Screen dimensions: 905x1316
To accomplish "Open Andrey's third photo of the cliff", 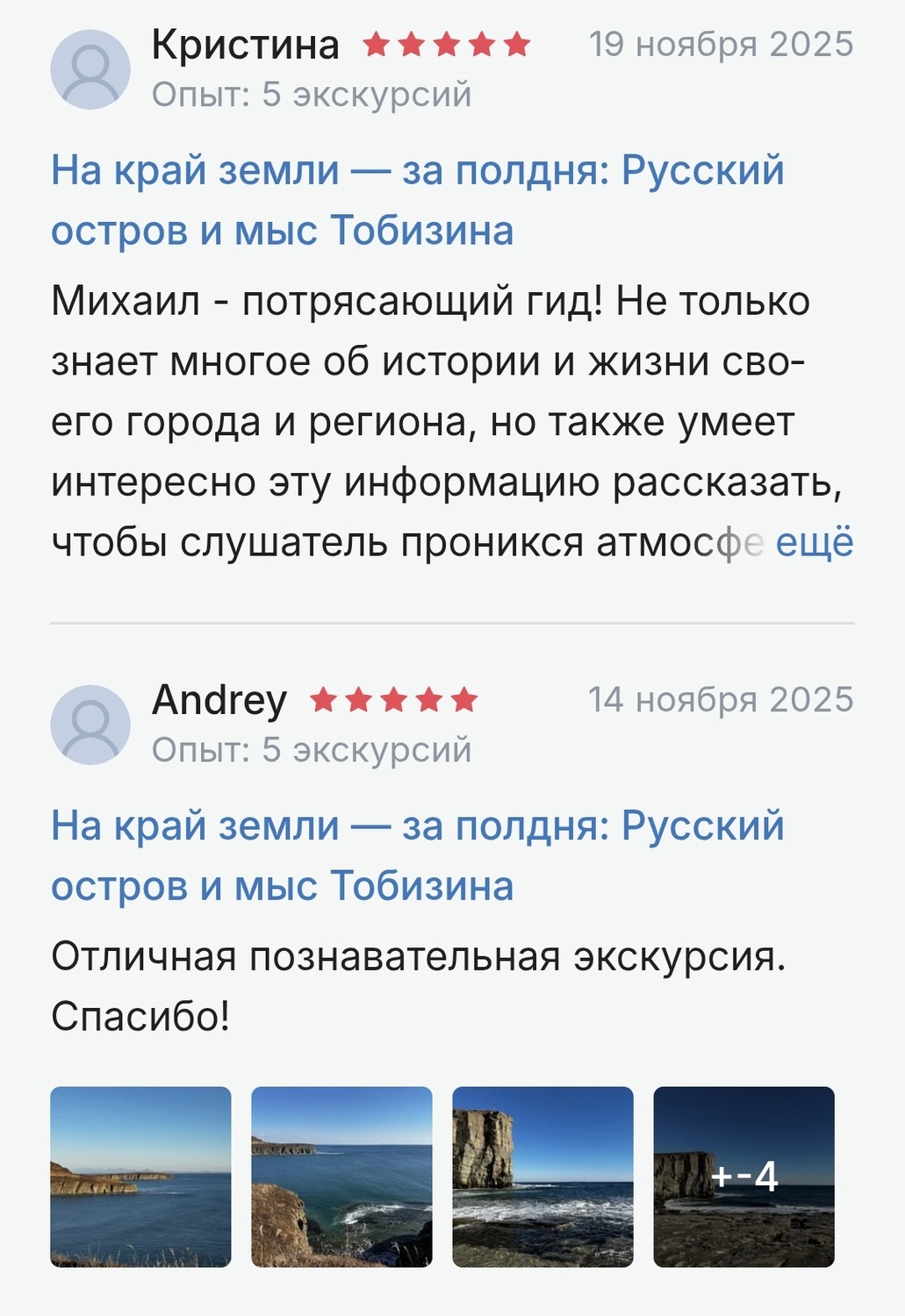I will (x=542, y=1177).
